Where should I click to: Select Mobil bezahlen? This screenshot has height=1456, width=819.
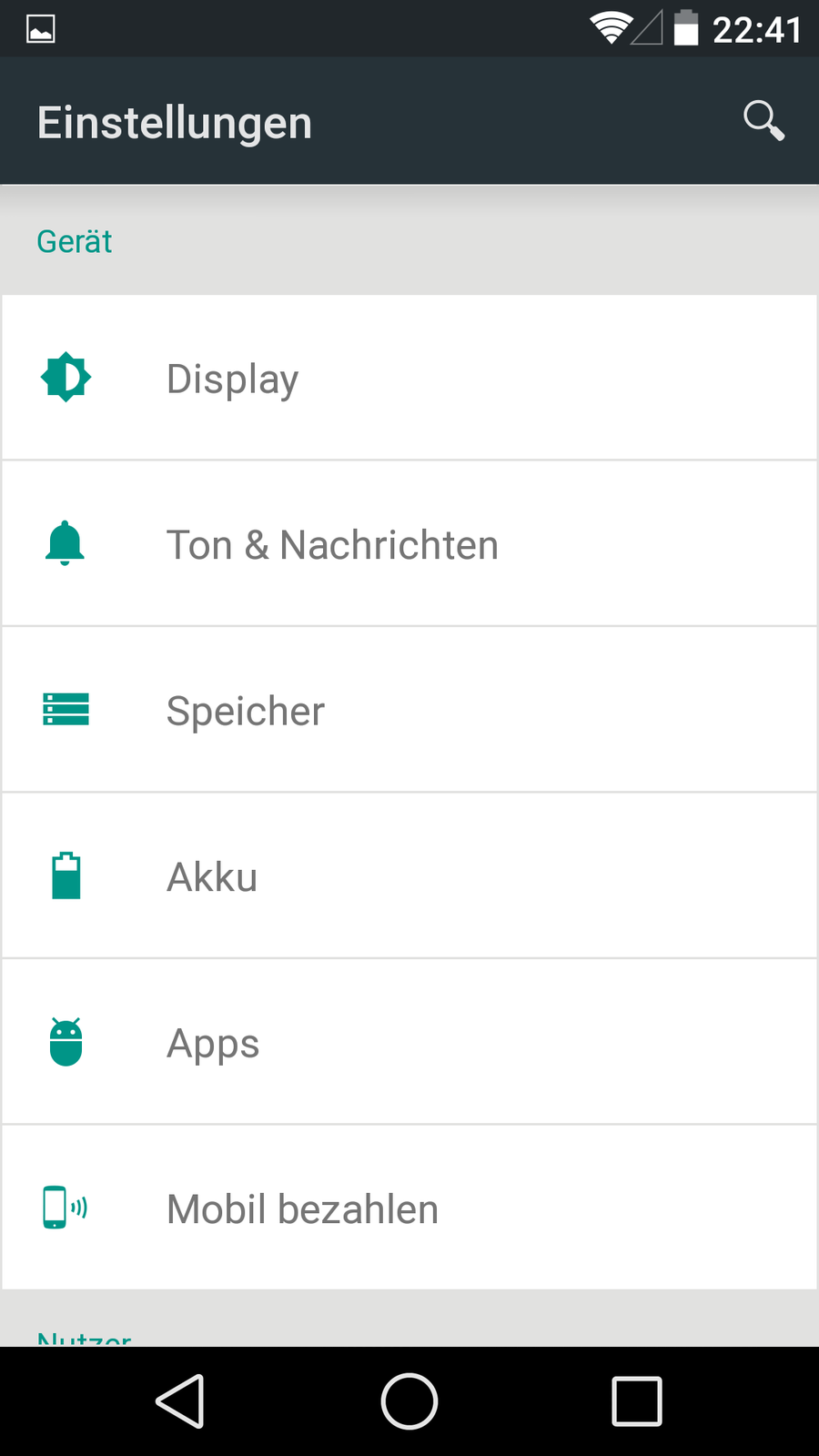[409, 1208]
